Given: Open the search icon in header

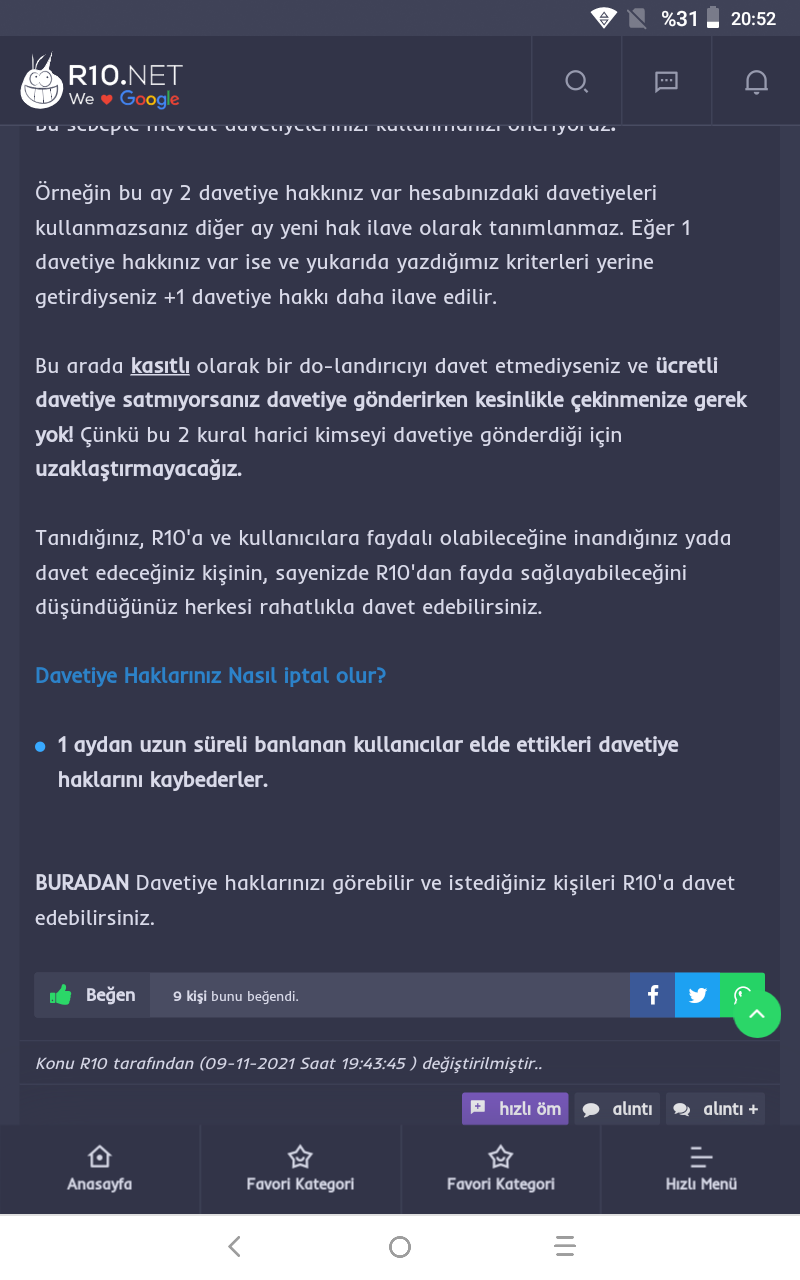Looking at the screenshot, I should click(x=577, y=82).
